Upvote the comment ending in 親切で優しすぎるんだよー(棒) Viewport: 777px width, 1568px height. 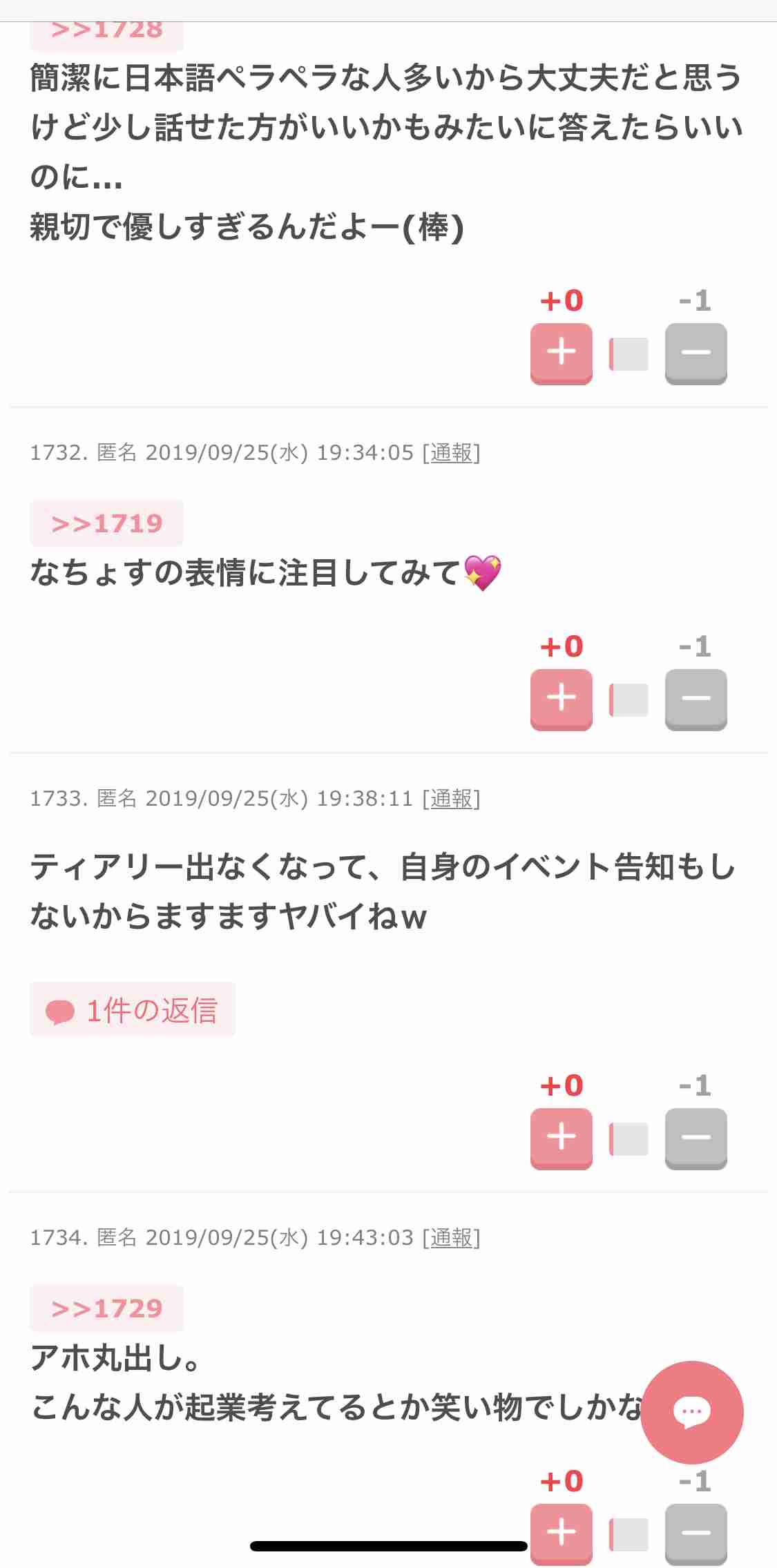(562, 354)
